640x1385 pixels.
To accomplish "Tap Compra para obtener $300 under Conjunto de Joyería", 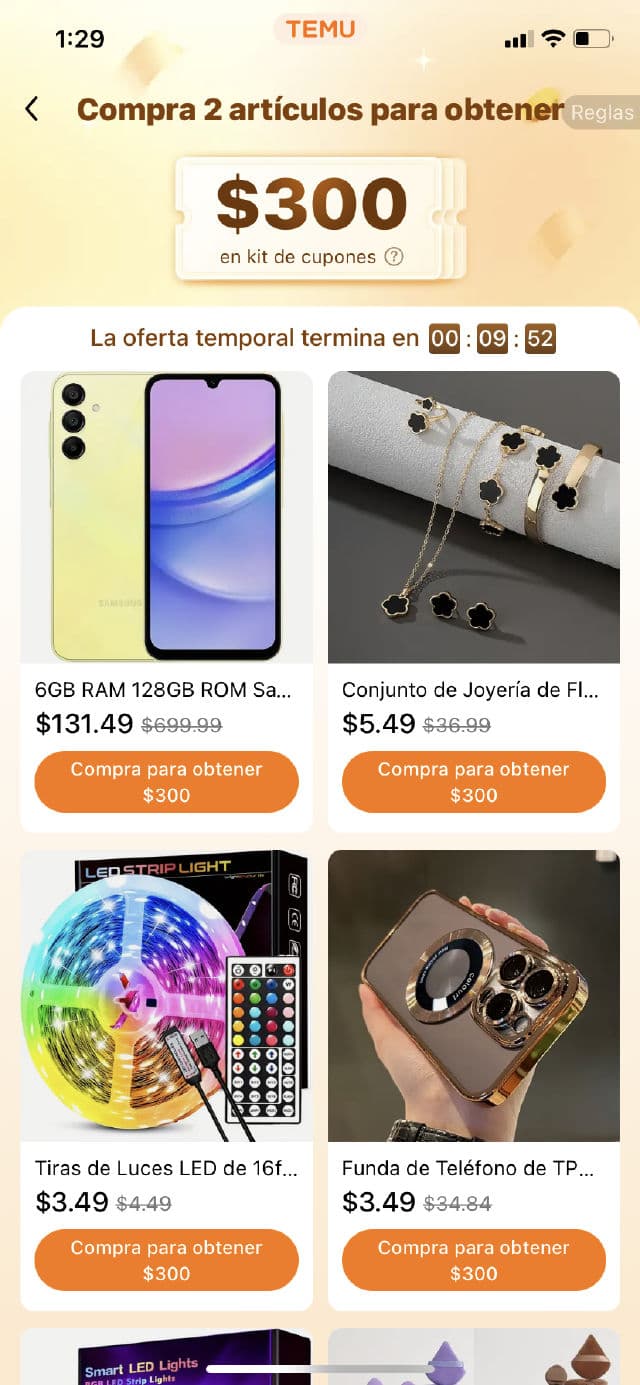I will 474,782.
